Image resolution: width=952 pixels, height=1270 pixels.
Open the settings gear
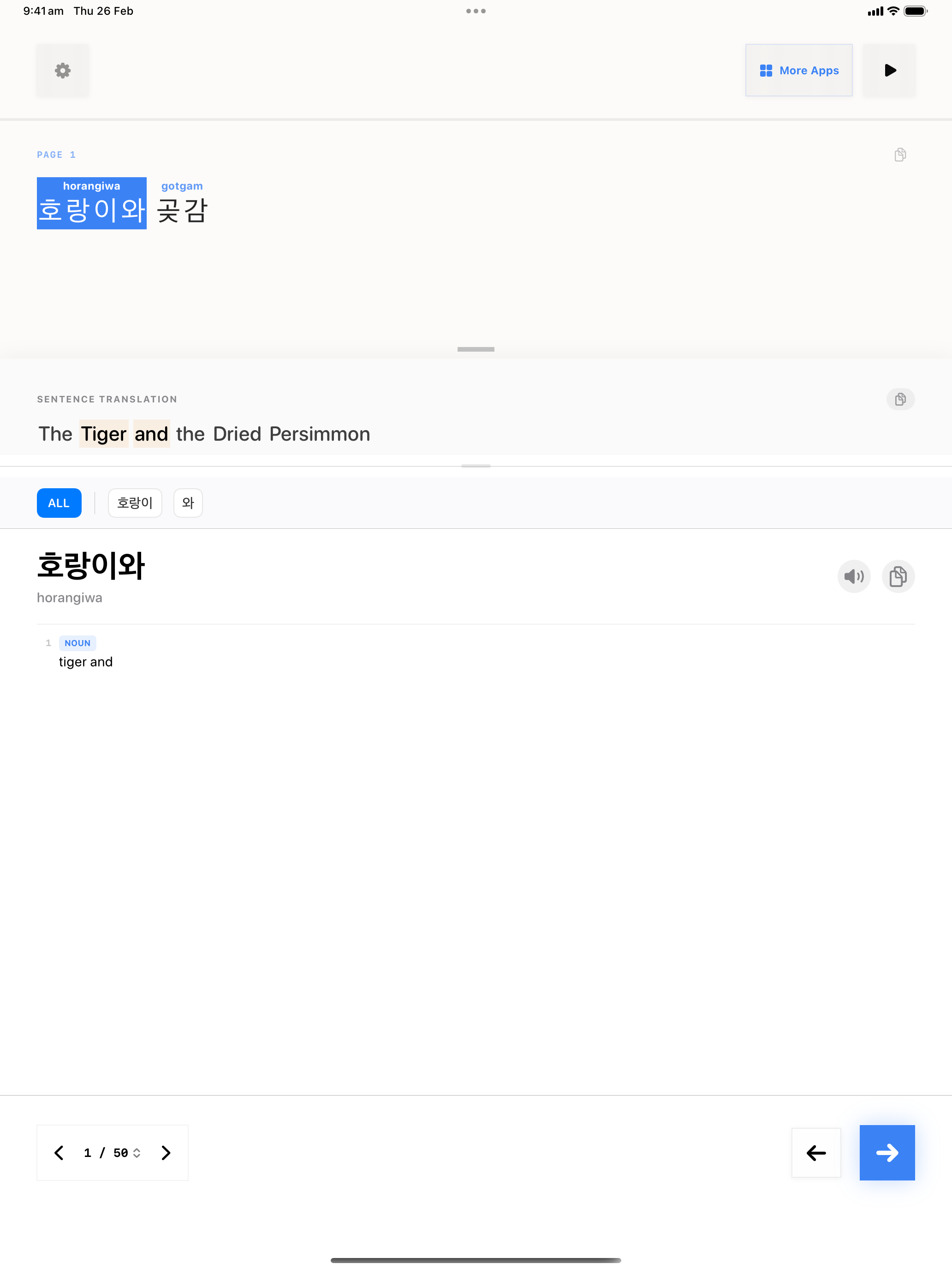tap(63, 71)
